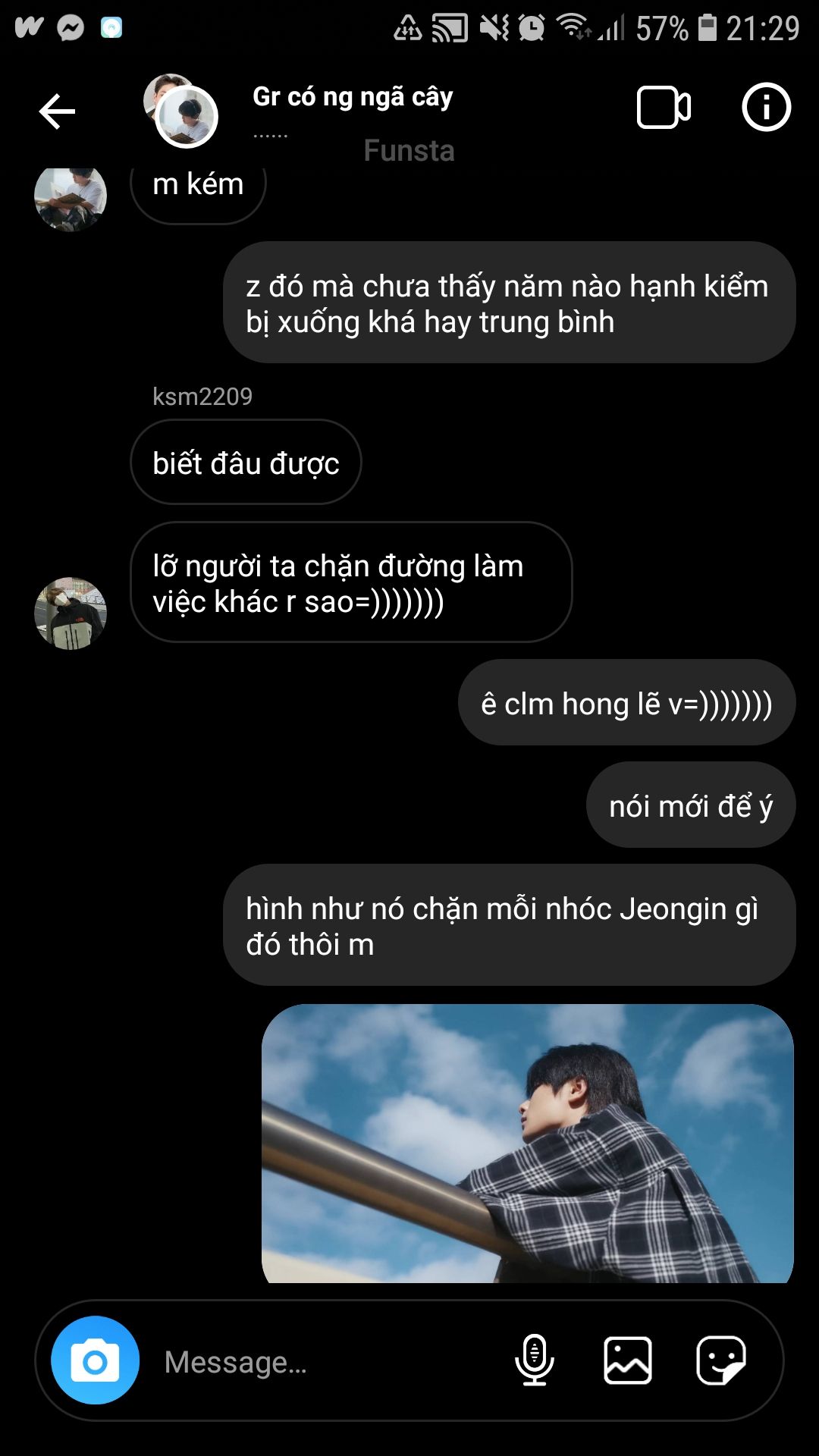Open the camera to send a photo
Screen dimensions: 819x1456
[x=95, y=1360]
